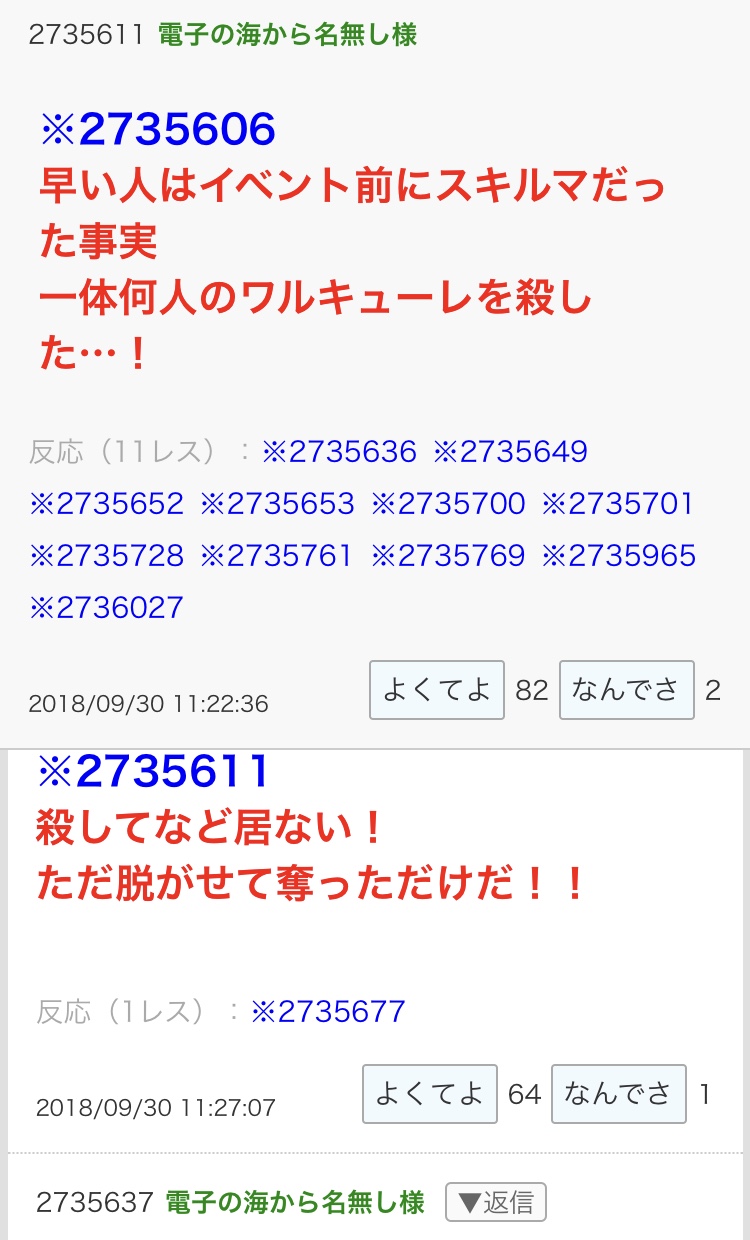Image resolution: width=750 pixels, height=1240 pixels.
Task: Tap なんでさ on comment 2735611
Action: (626, 690)
